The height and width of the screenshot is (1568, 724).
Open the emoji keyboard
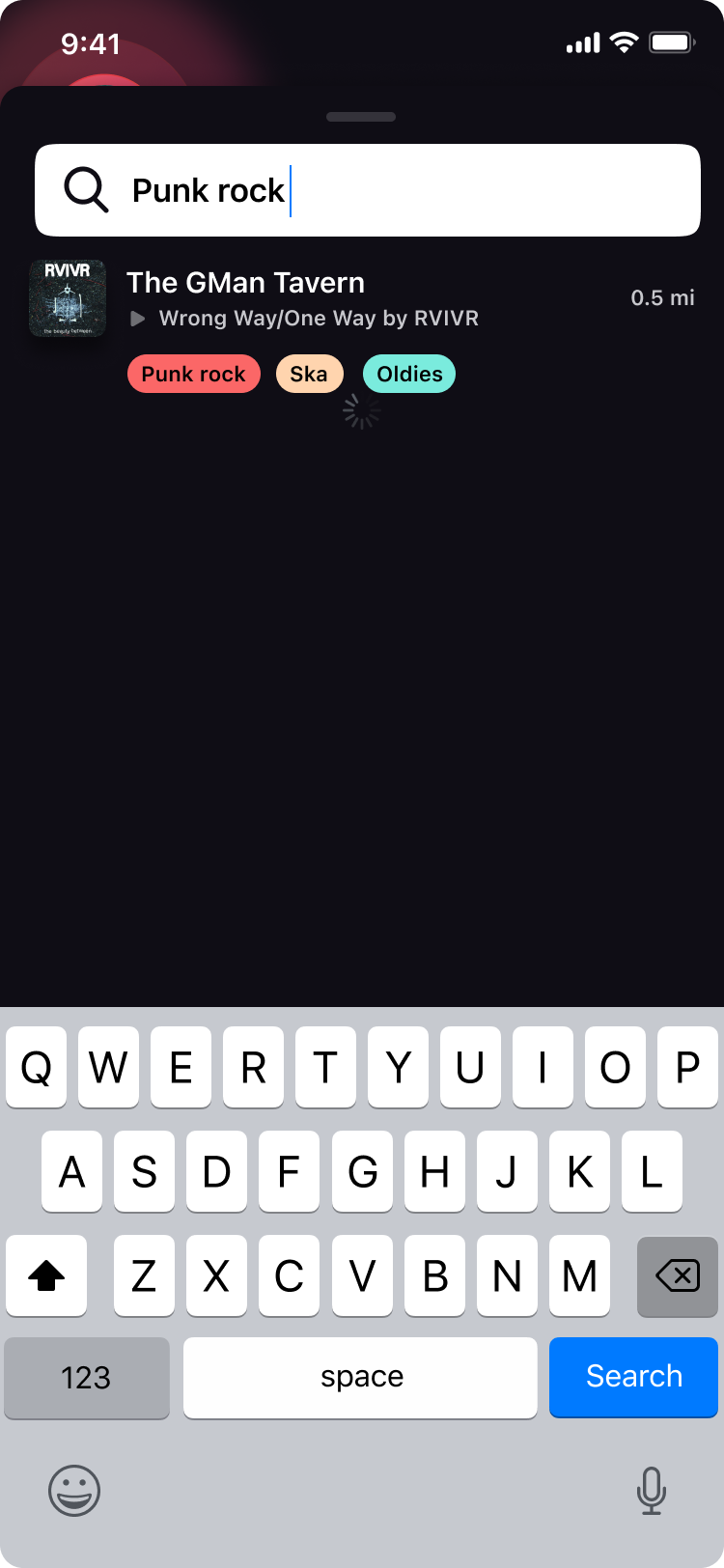coord(74,1490)
